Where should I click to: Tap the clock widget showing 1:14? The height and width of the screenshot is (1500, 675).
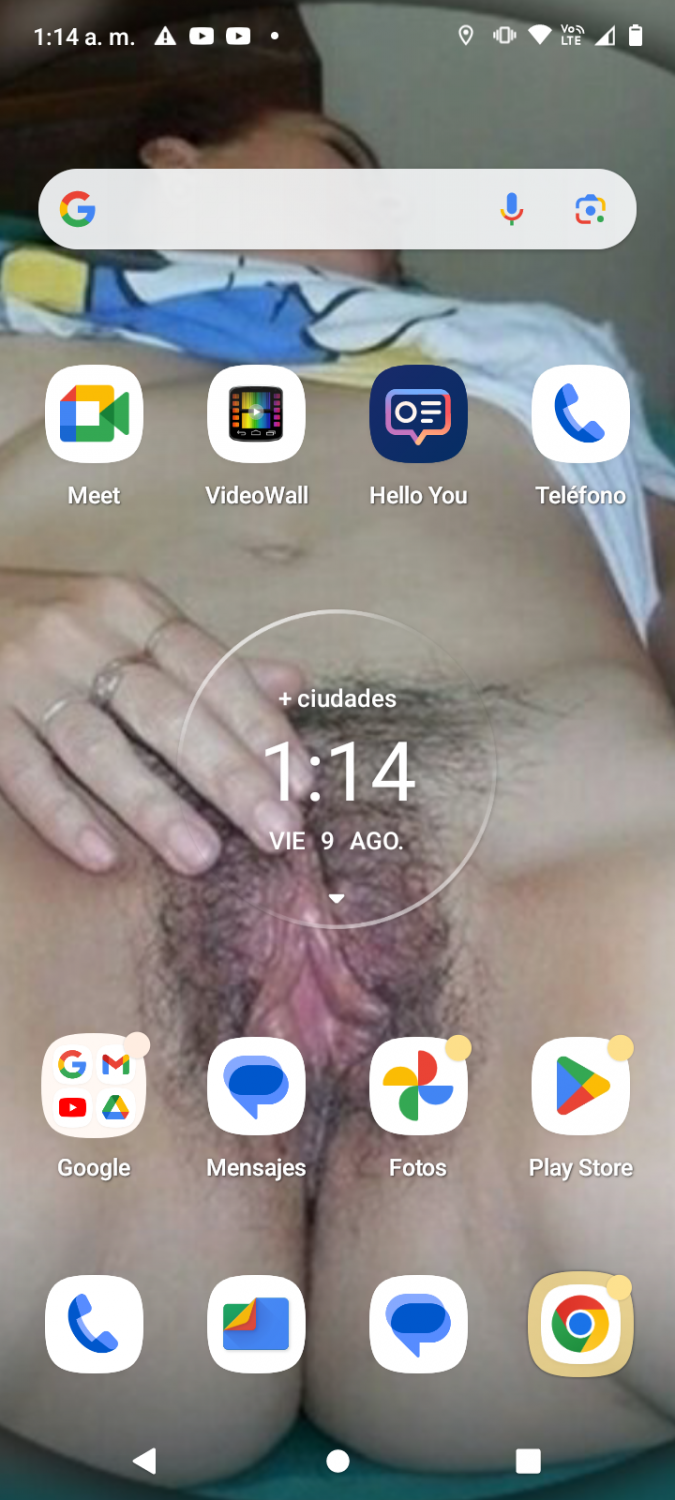tap(338, 773)
